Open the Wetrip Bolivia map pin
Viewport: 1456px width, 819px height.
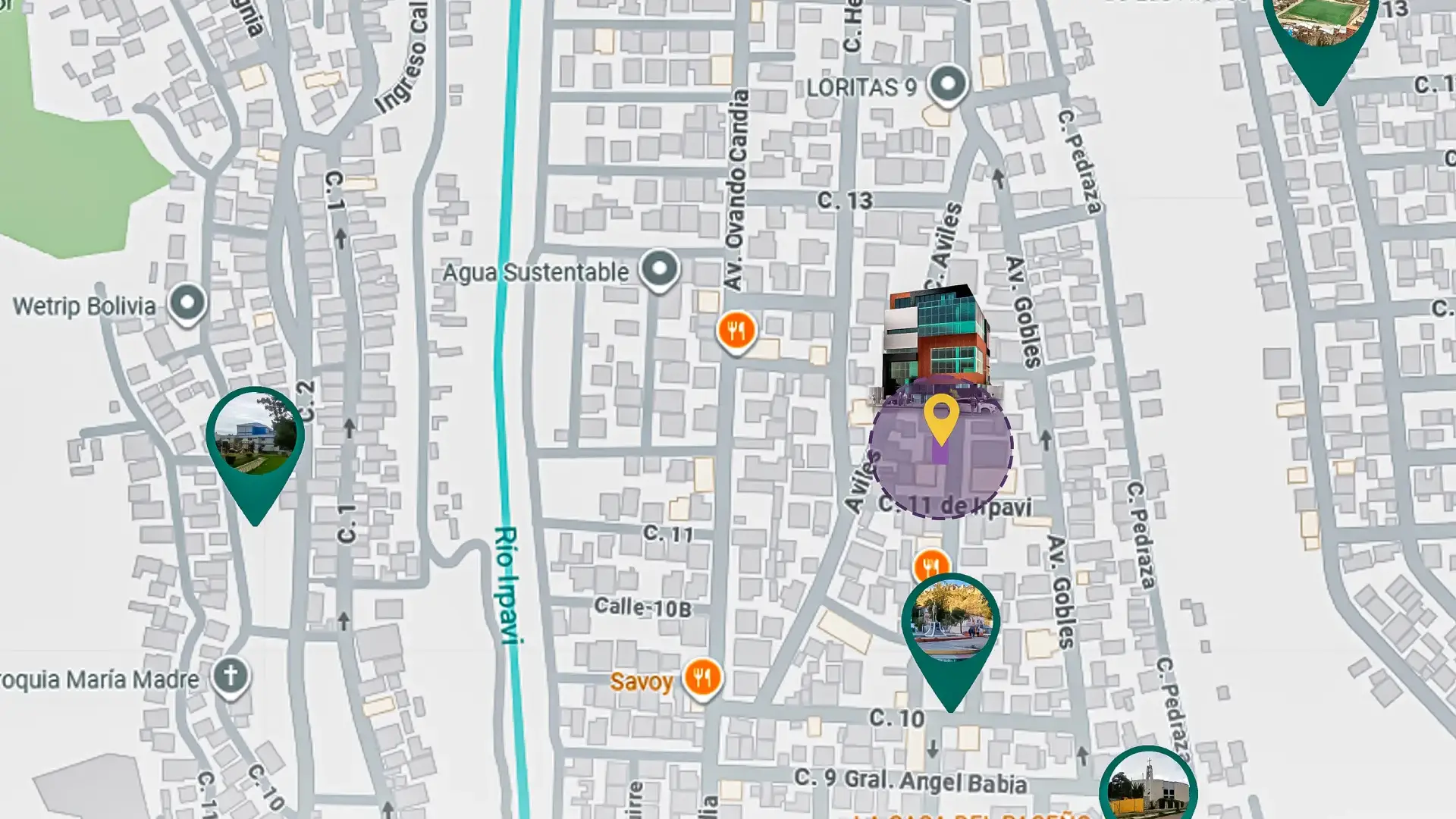(x=187, y=303)
